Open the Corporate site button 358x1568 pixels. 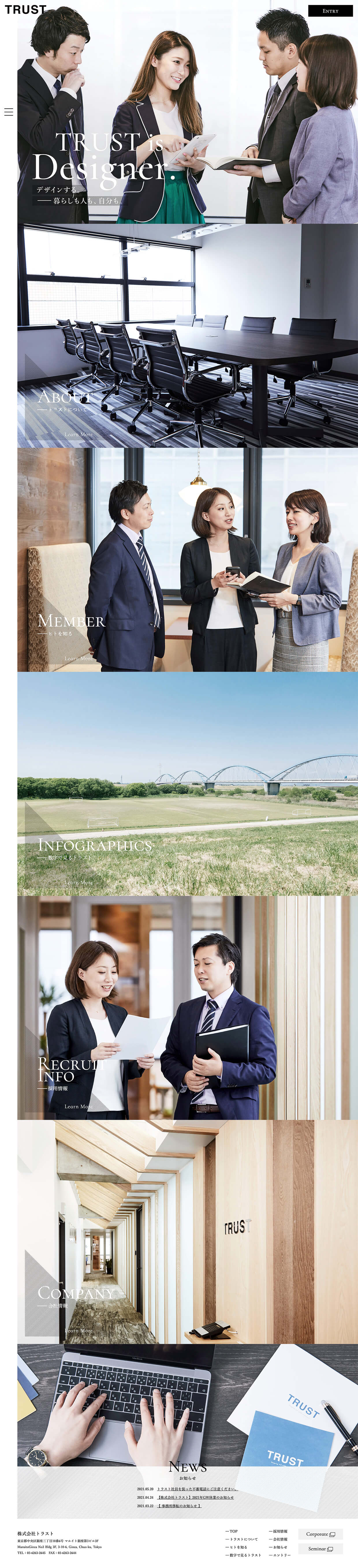pyautogui.click(x=320, y=1534)
